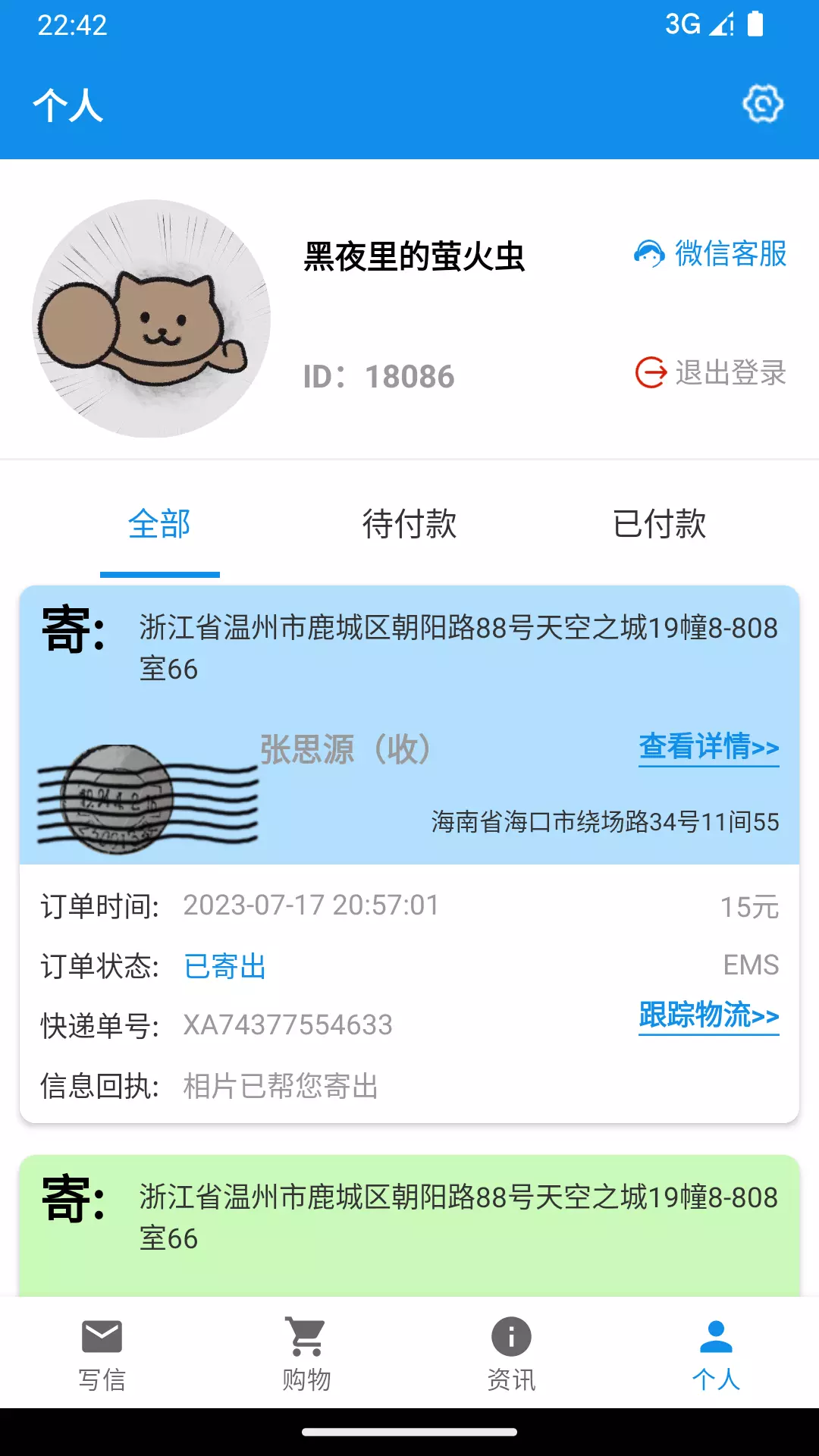Switch to the 待付款 tab
This screenshot has height=1456, width=819.
tap(409, 524)
